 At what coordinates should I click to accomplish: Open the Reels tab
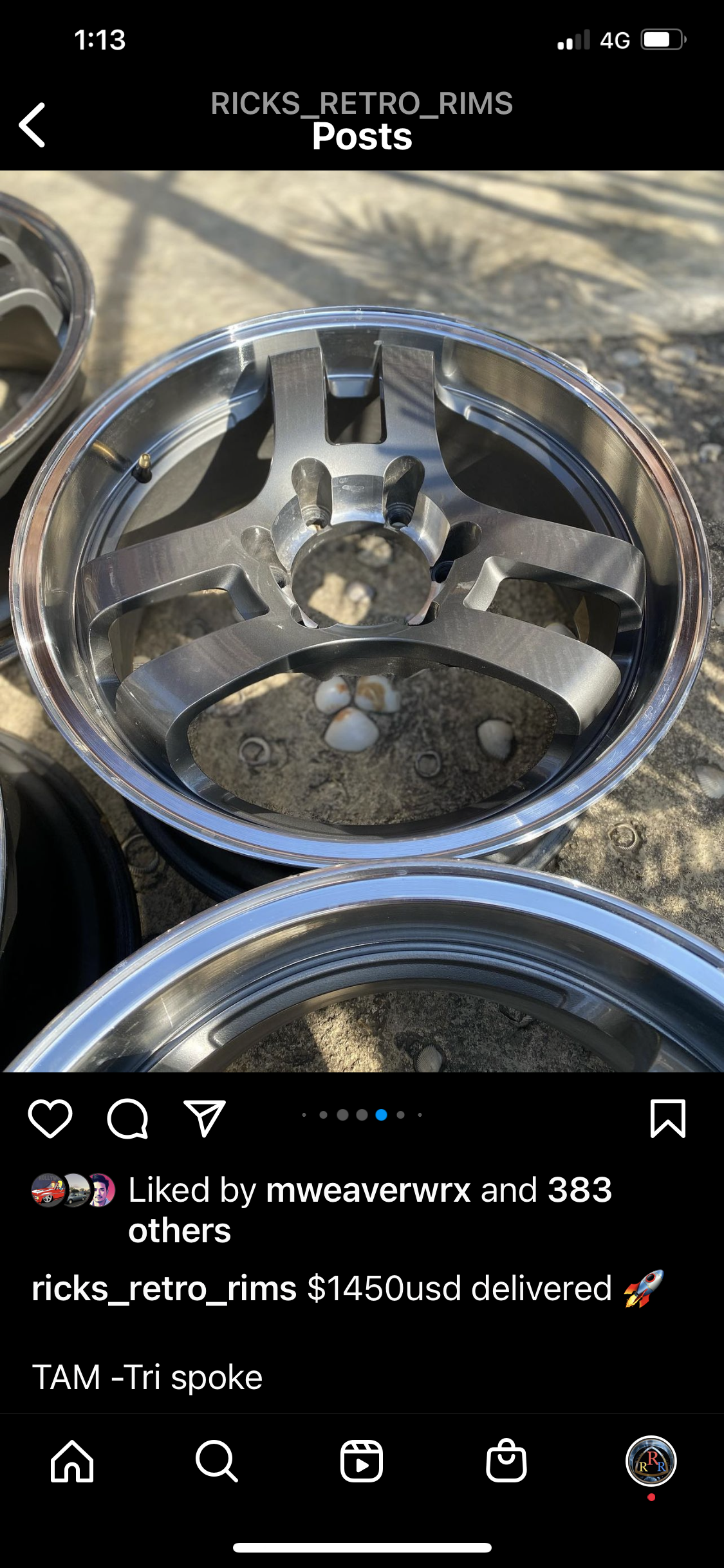tap(362, 1461)
